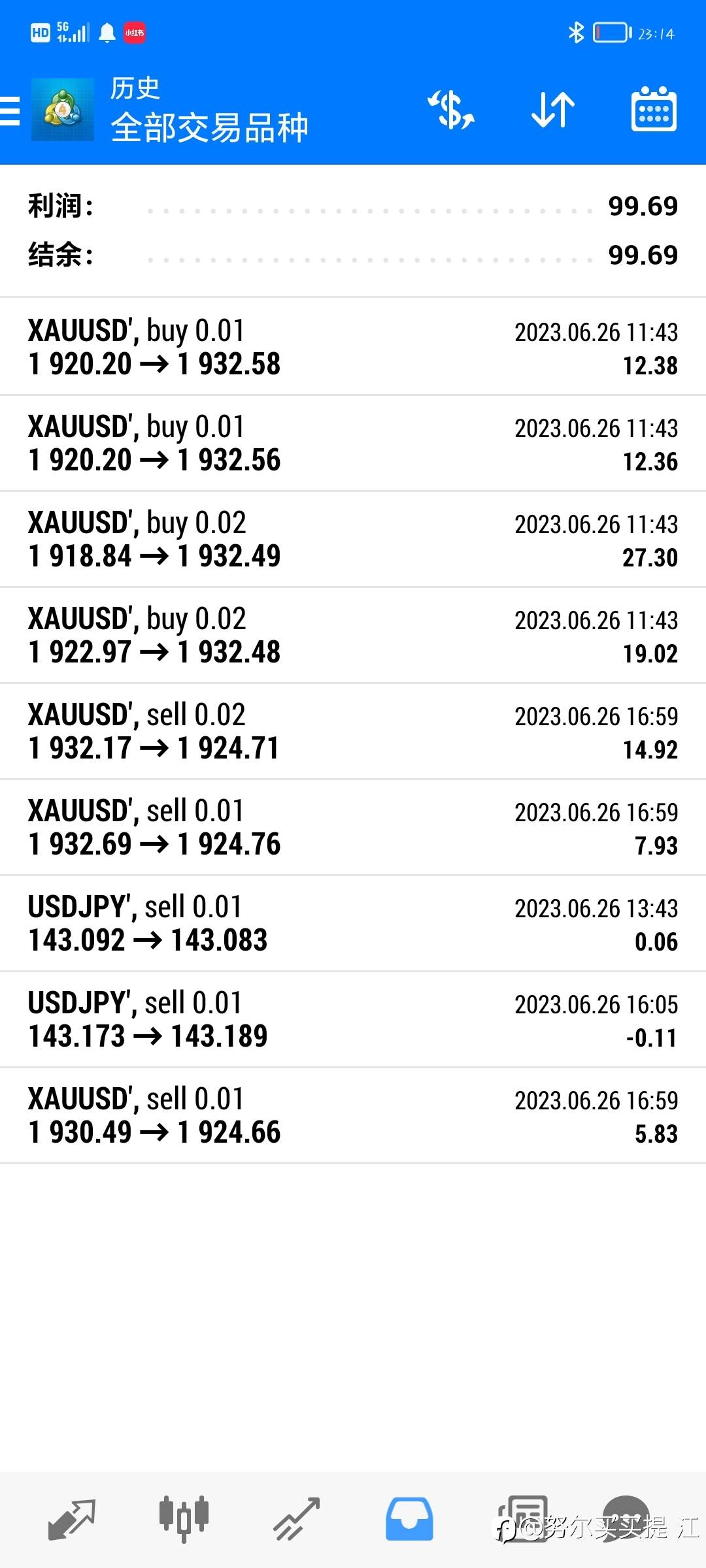
Task: Open the calendar date range picker
Action: click(654, 109)
